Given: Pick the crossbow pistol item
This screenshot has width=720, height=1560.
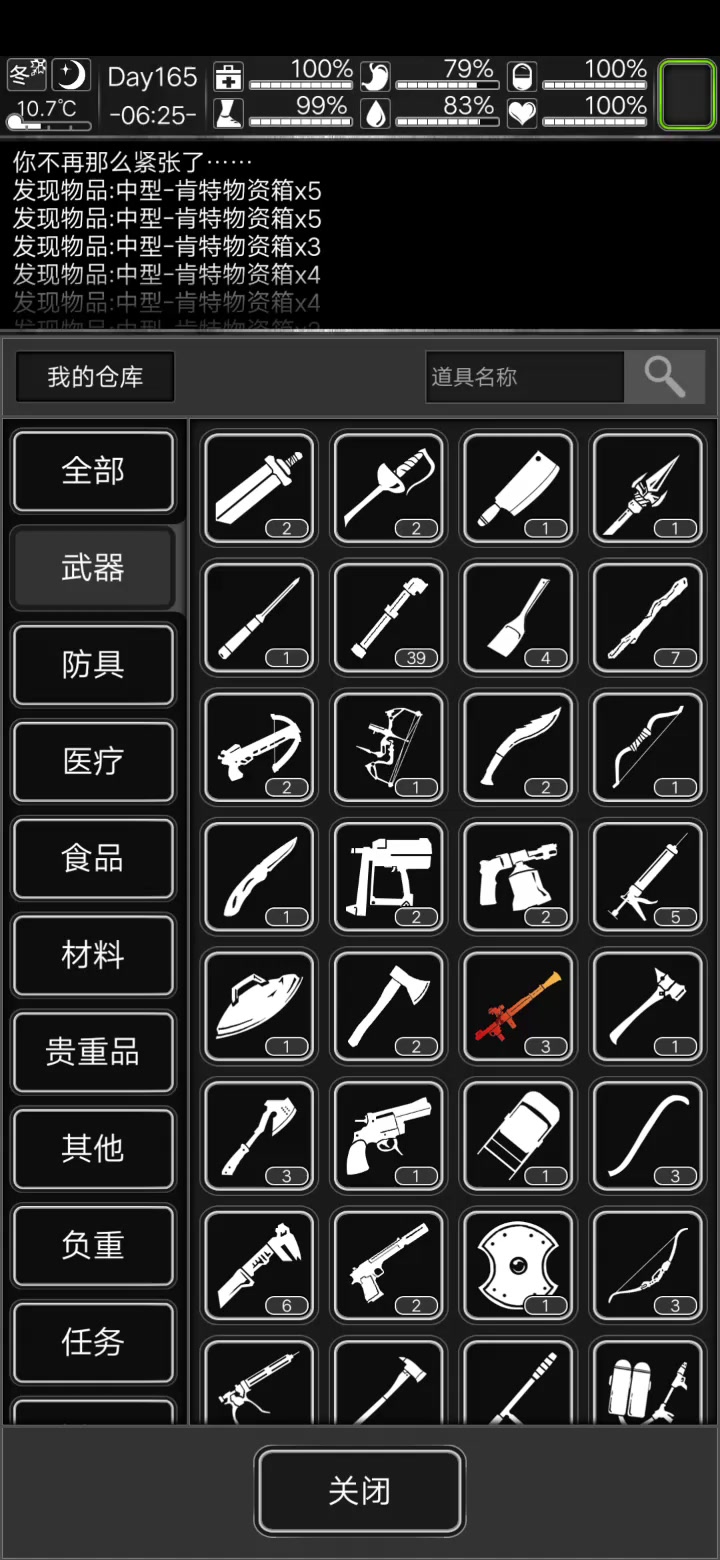Looking at the screenshot, I should click(x=259, y=746).
